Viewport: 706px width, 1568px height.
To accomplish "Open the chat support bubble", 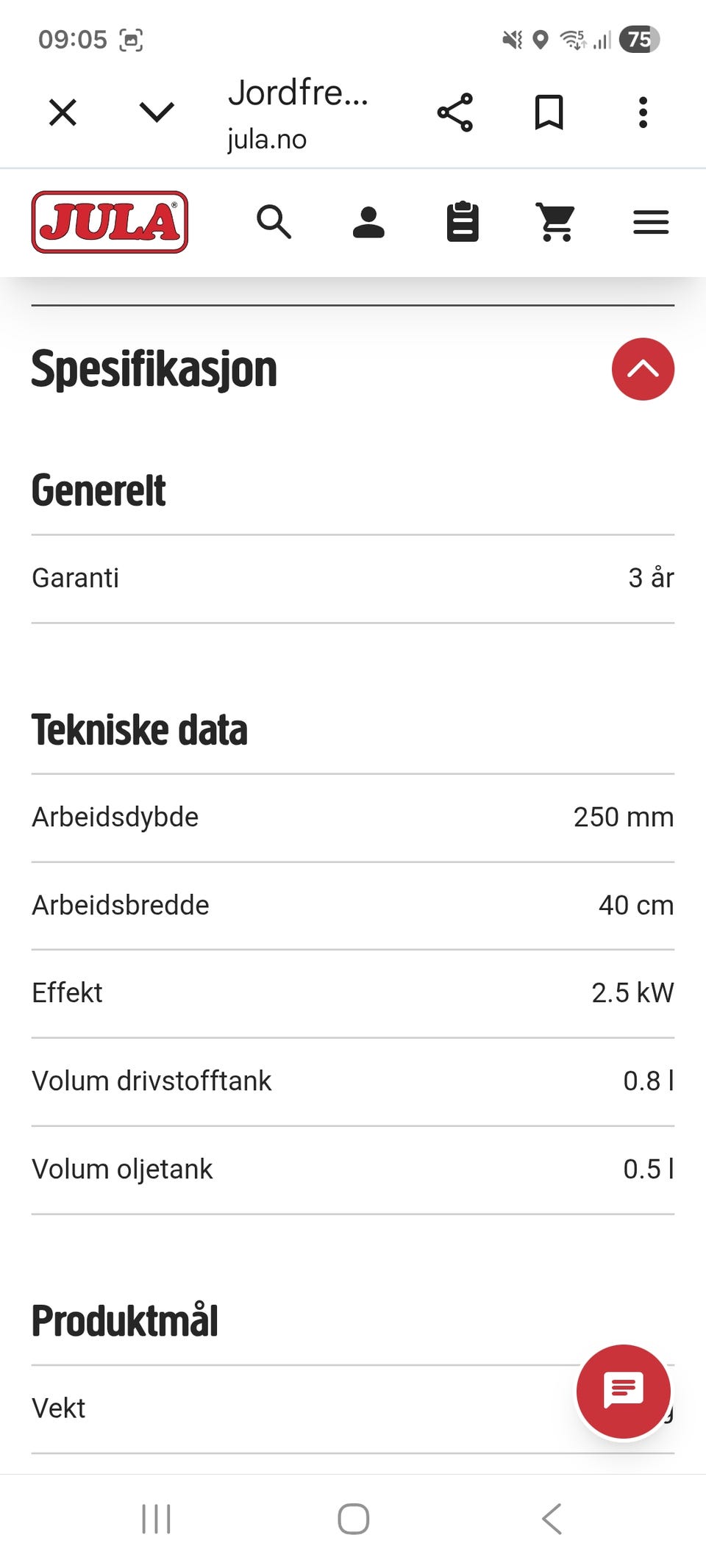I will click(624, 1392).
